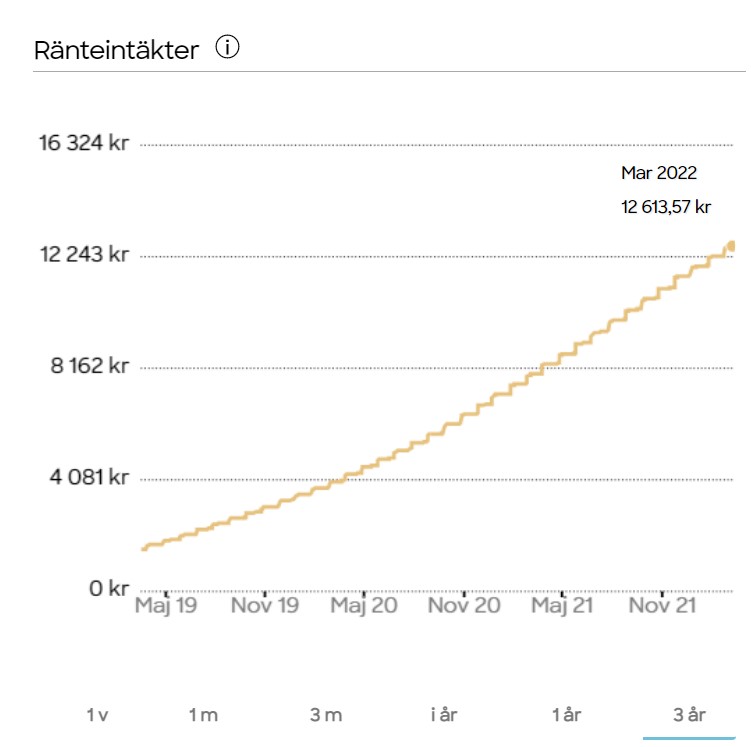Select the 1 v time range
The image size is (751, 747).
97,715
